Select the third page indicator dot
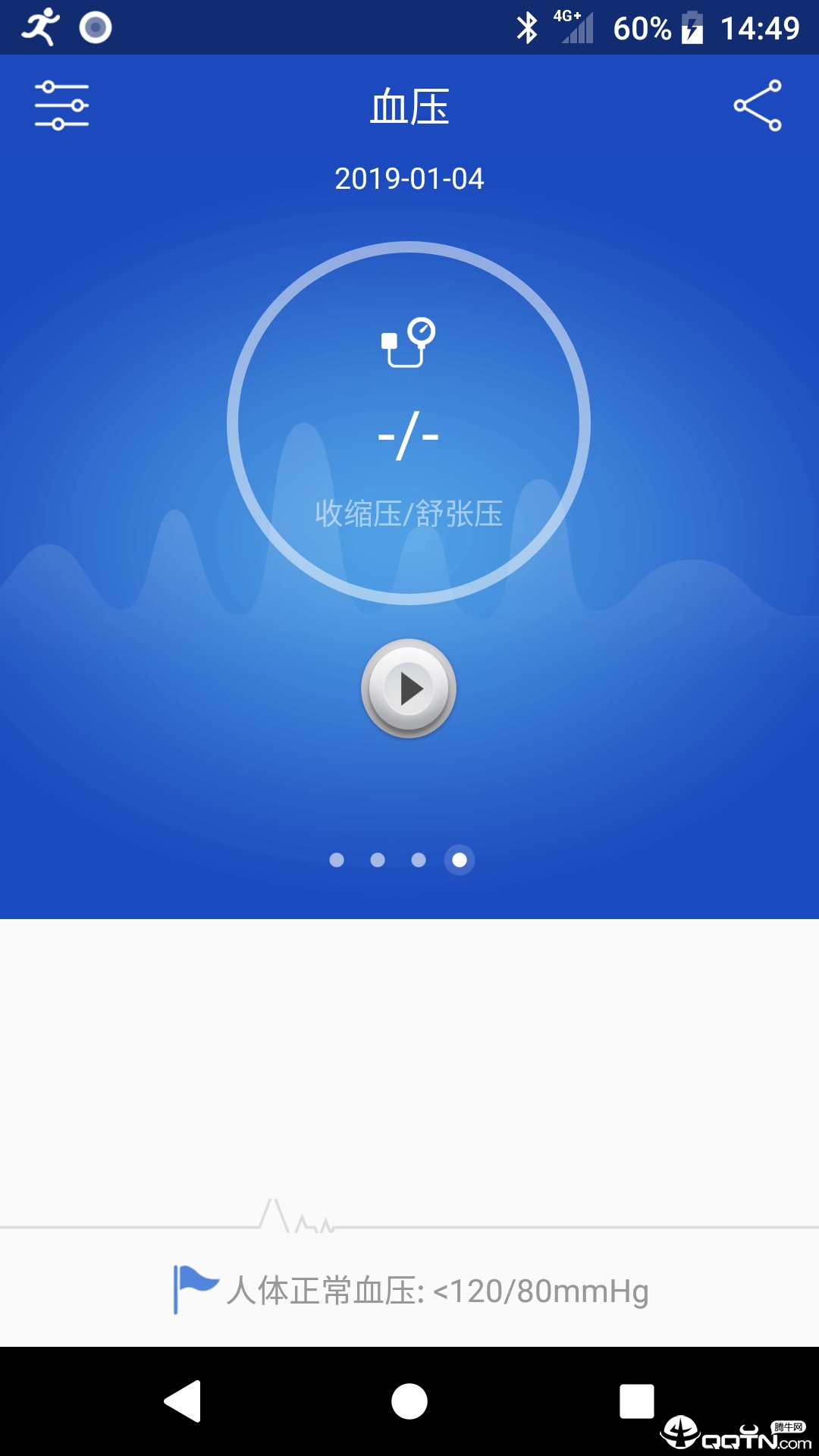Screen dimensions: 819x1456 click(419, 861)
